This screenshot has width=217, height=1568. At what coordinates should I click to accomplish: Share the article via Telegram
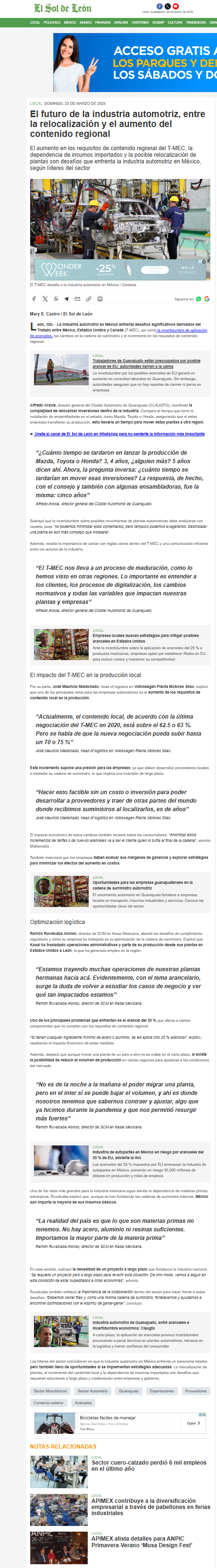(66, 299)
